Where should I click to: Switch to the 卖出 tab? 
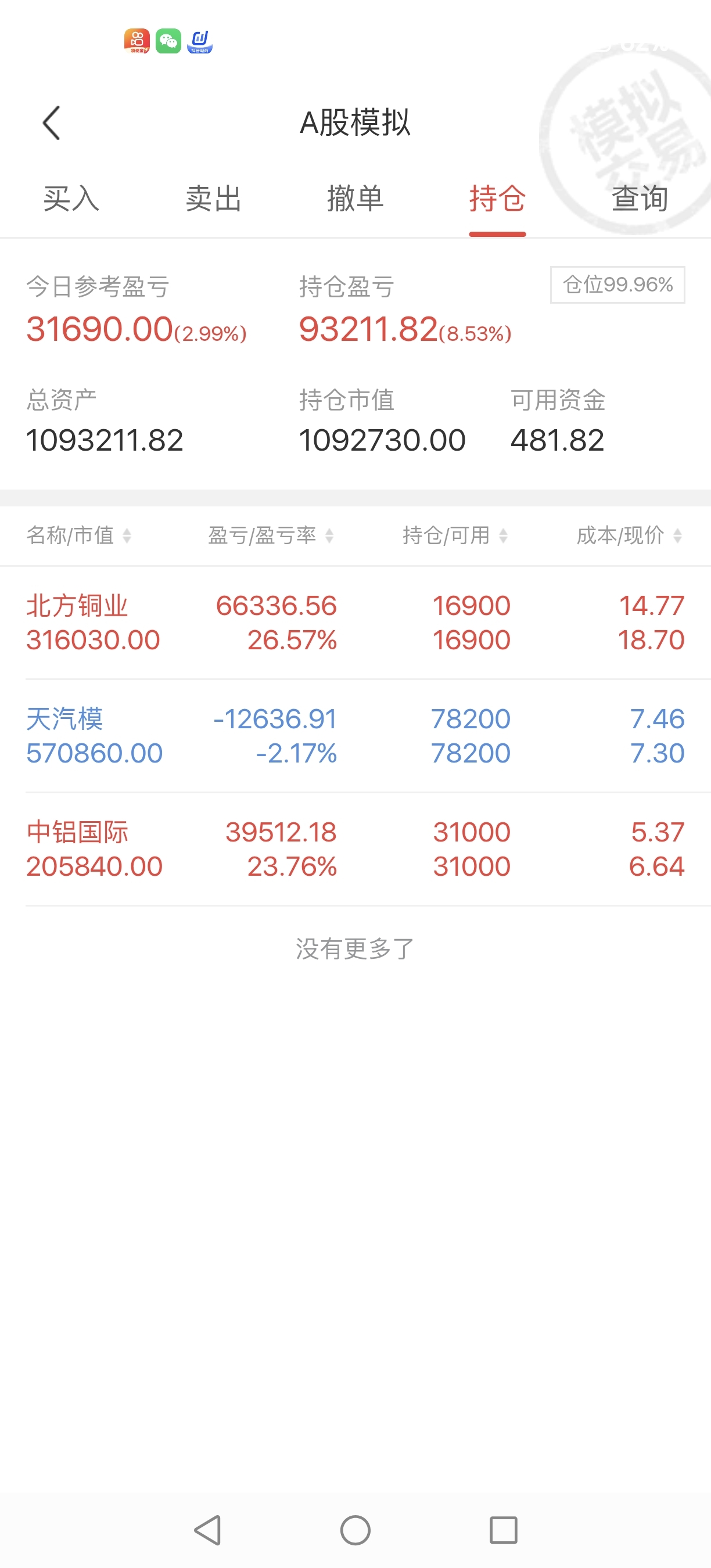tap(213, 199)
